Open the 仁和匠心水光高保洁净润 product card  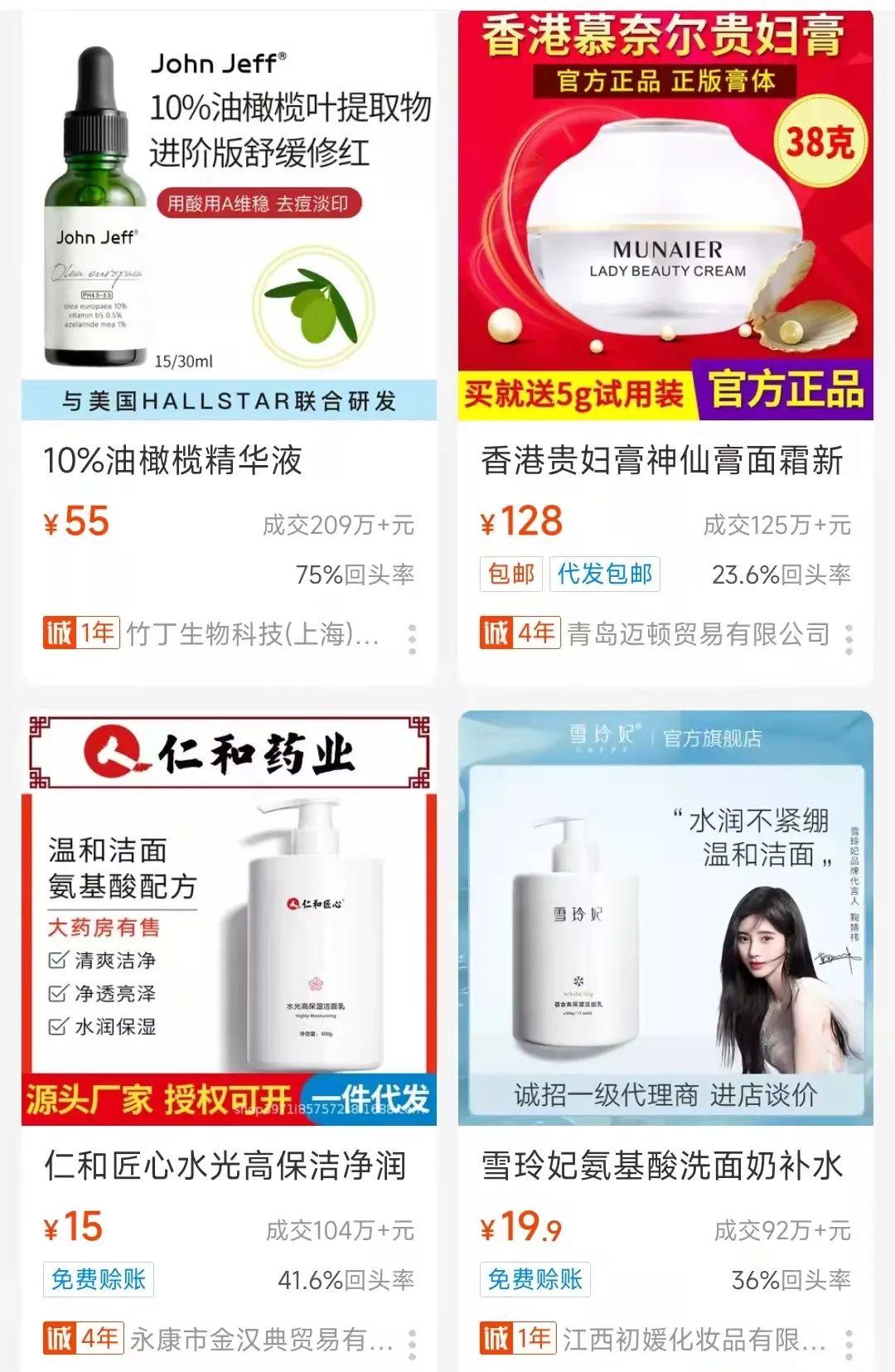tap(229, 919)
